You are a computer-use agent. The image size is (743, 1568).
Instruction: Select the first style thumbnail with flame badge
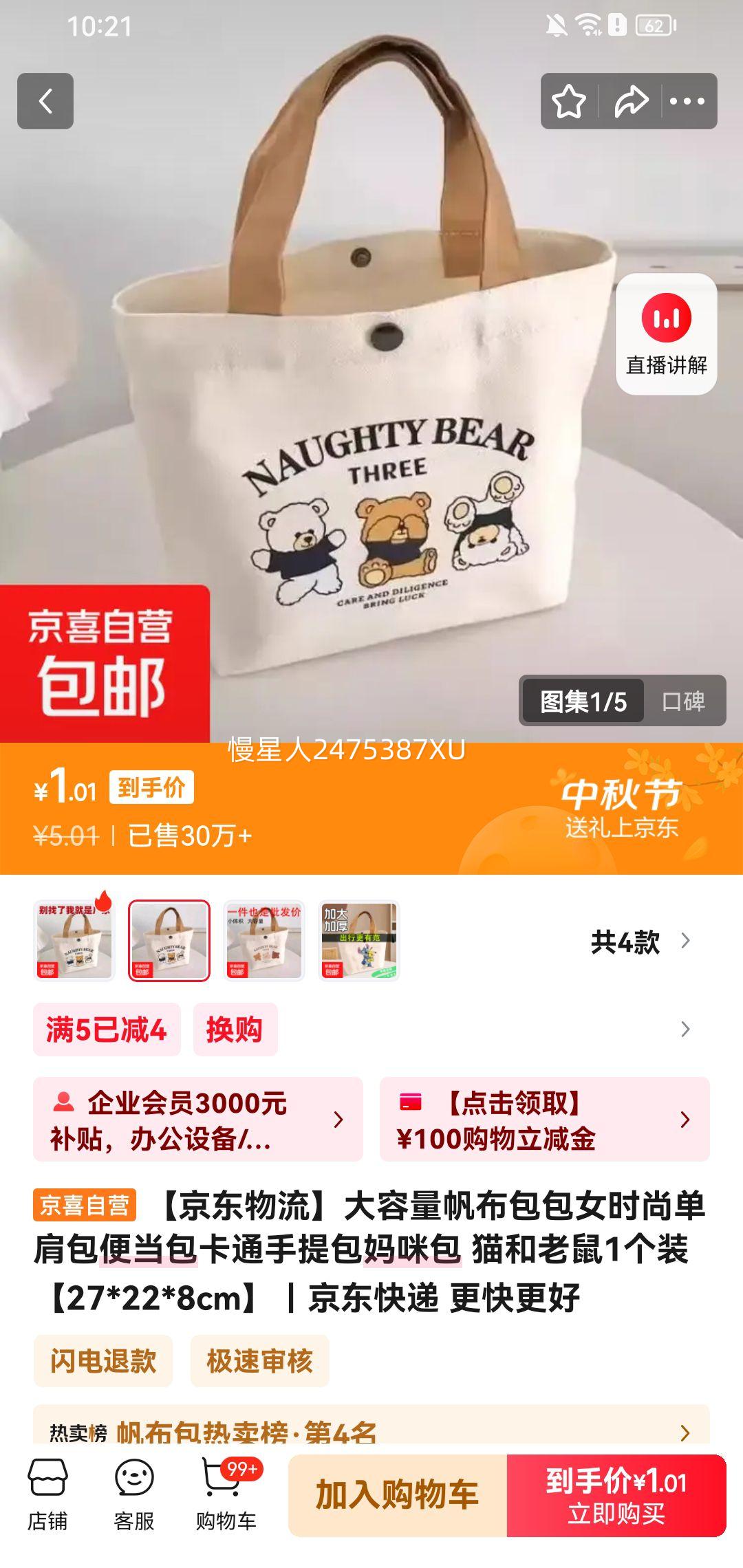pos(74,940)
